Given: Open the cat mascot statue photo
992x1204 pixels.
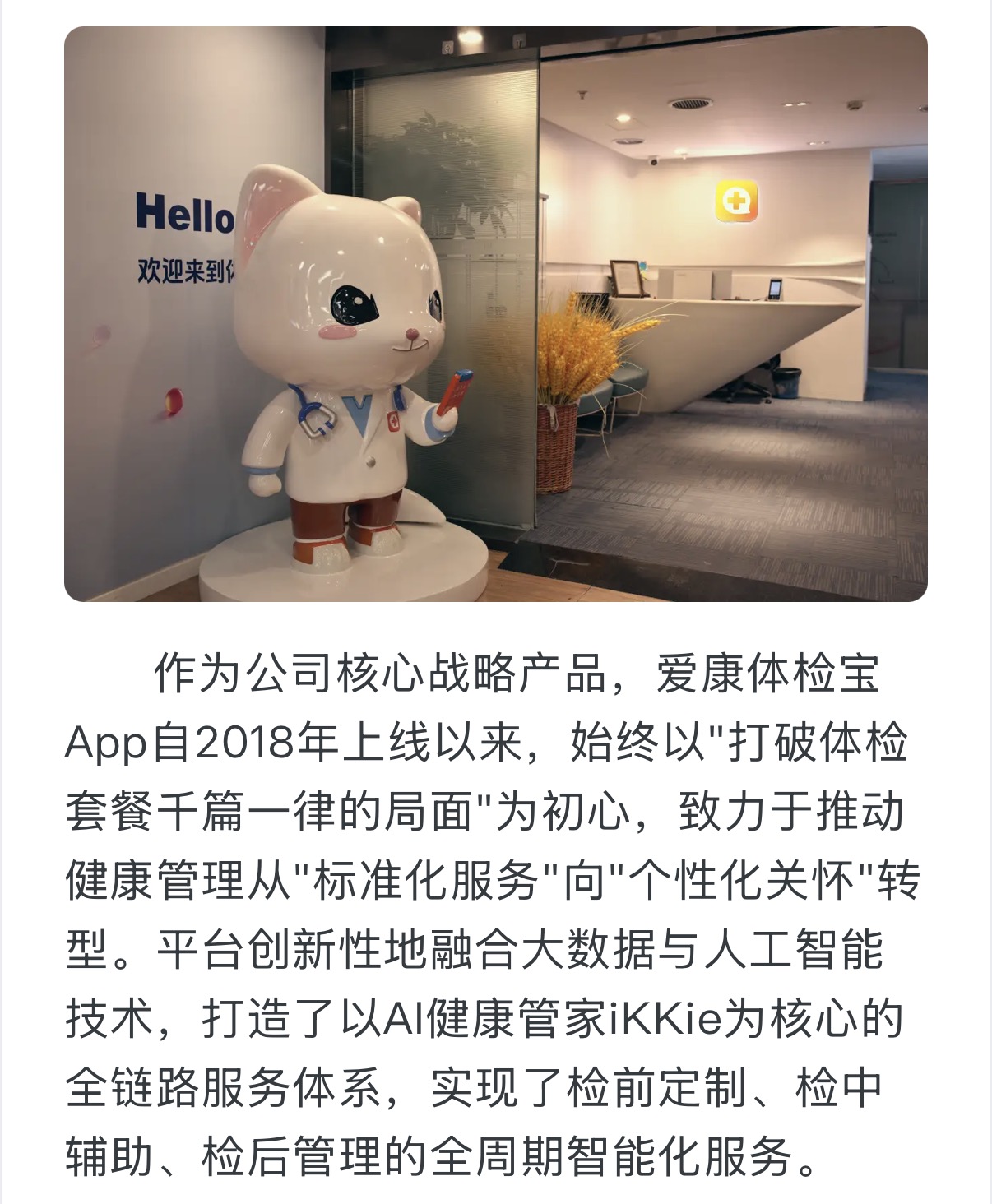Looking at the screenshot, I should [495, 314].
